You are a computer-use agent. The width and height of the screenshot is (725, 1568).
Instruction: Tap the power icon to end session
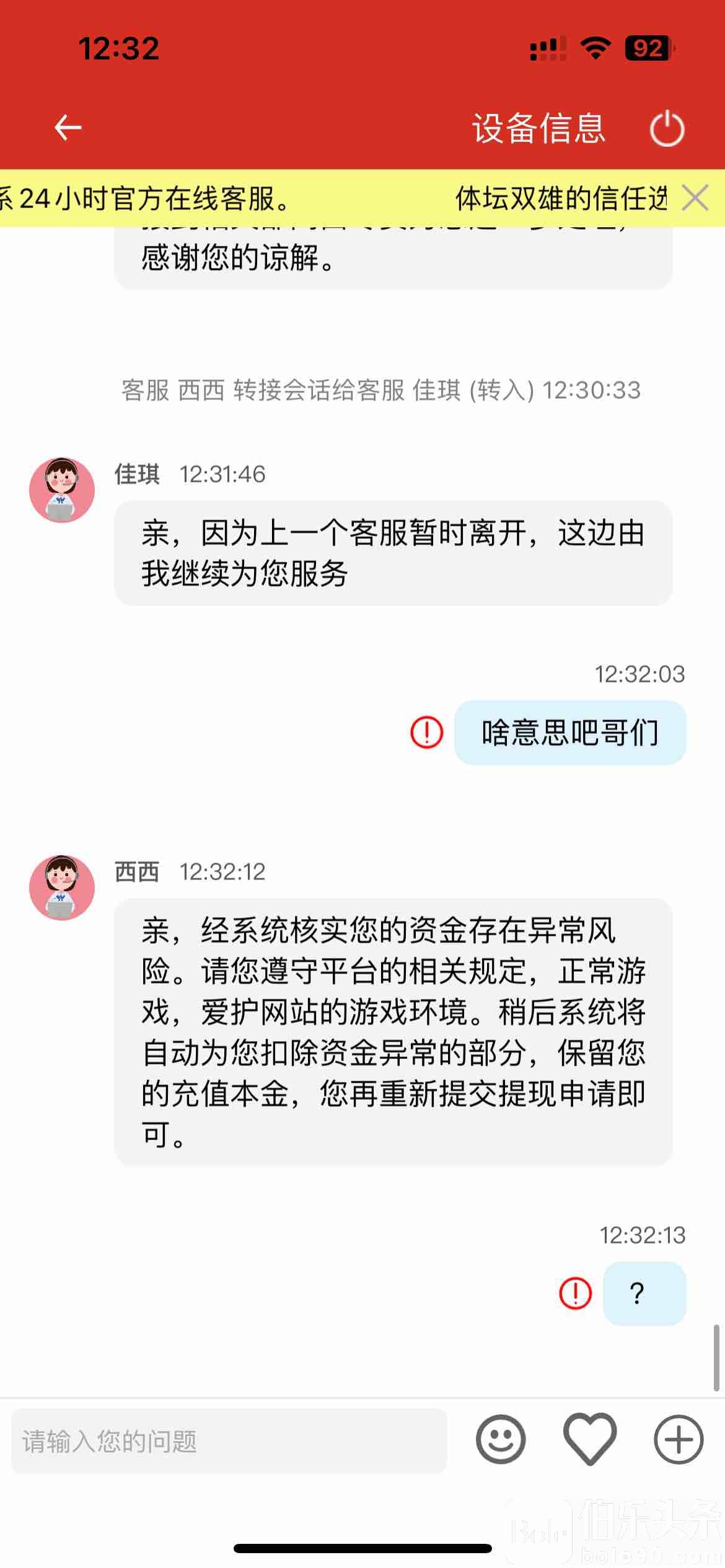click(667, 129)
